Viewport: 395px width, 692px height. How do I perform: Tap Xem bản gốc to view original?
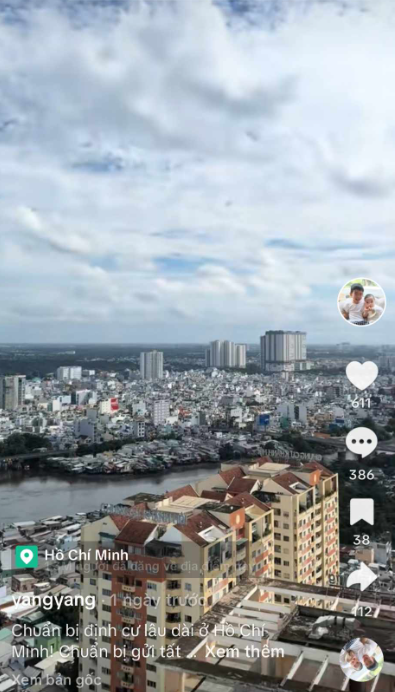point(56,680)
